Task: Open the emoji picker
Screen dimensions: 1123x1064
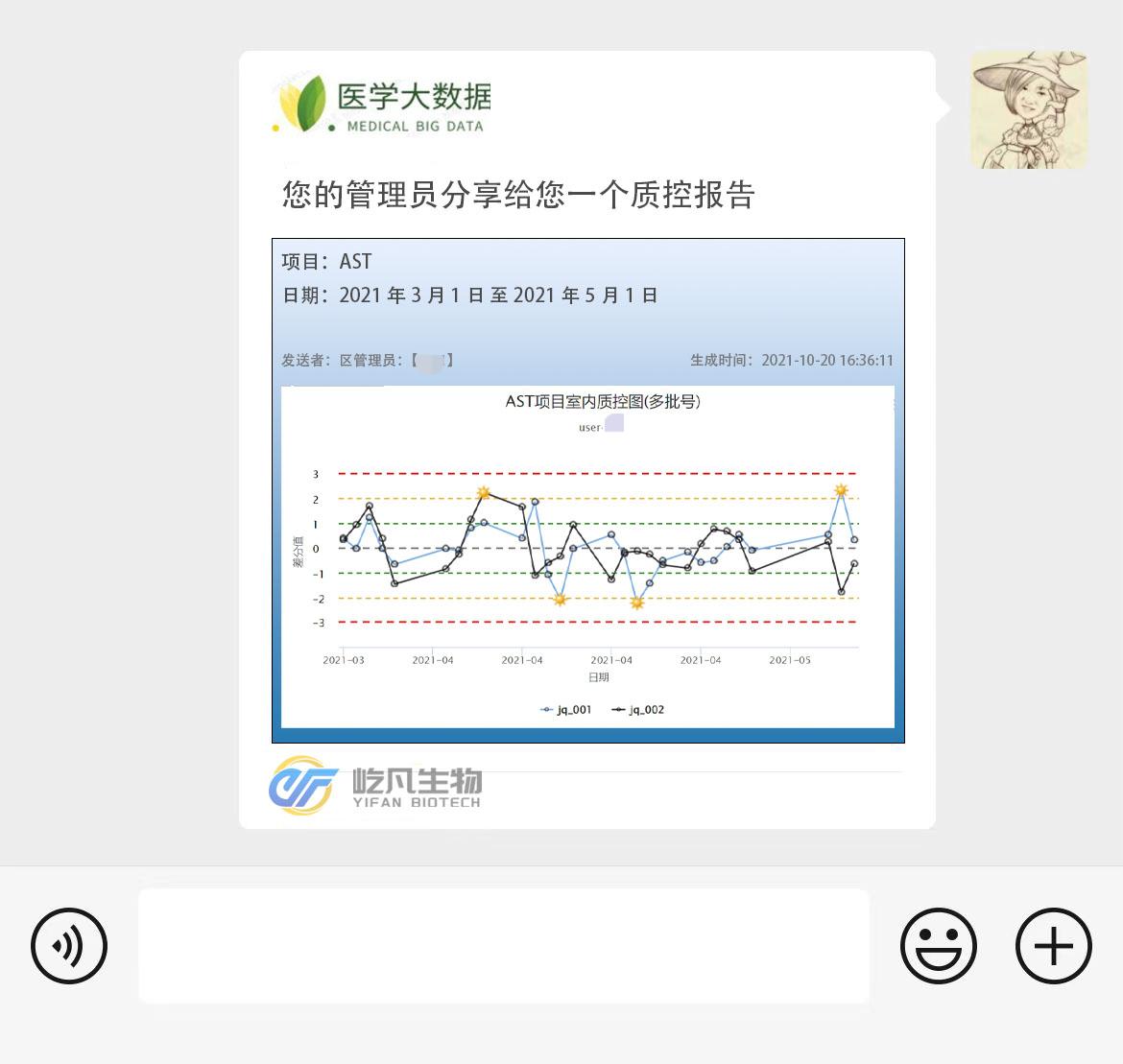Action: click(938, 945)
